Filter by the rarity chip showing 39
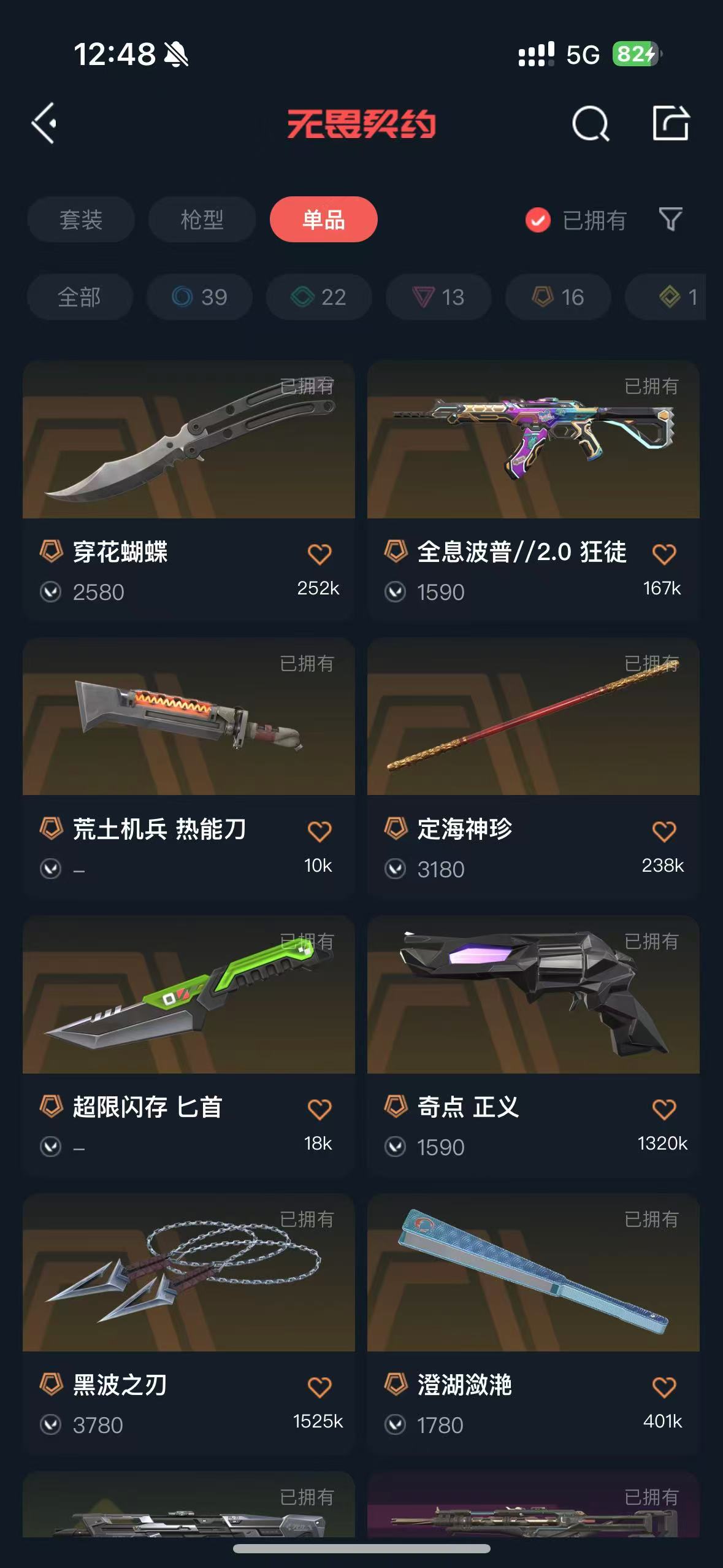This screenshot has width=723, height=1568. 199,298
